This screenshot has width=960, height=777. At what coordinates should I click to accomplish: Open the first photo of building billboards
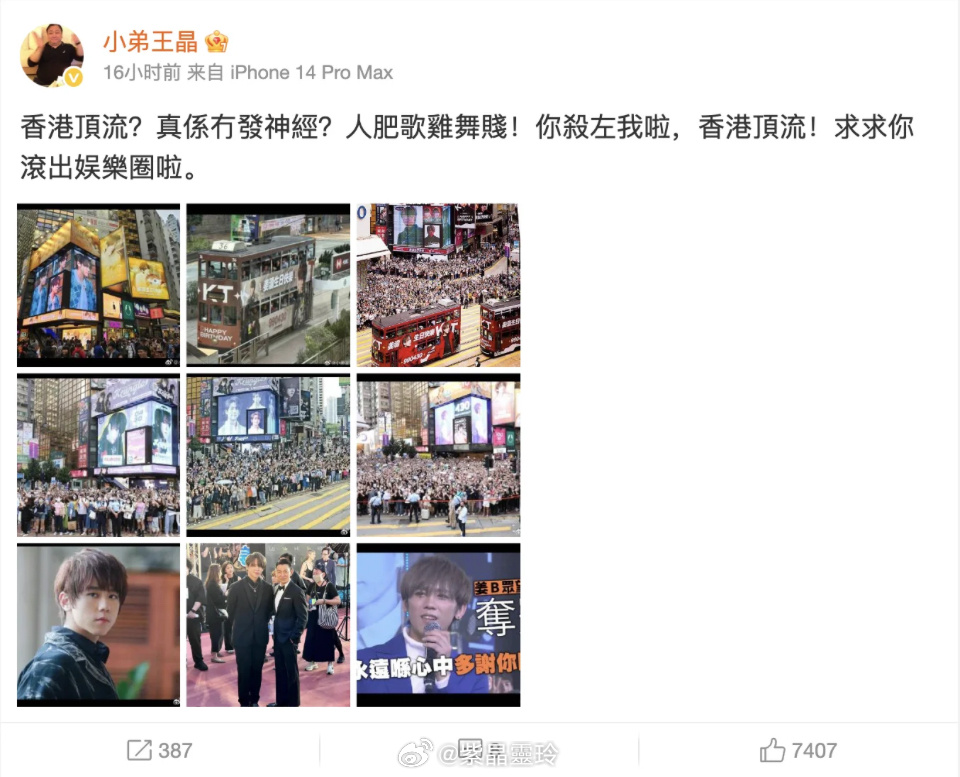(x=98, y=285)
